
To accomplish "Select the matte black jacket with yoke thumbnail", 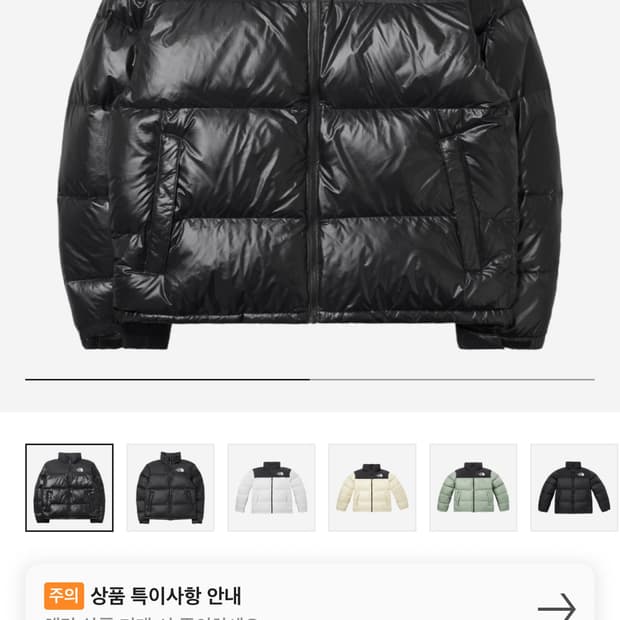I will tap(170, 488).
